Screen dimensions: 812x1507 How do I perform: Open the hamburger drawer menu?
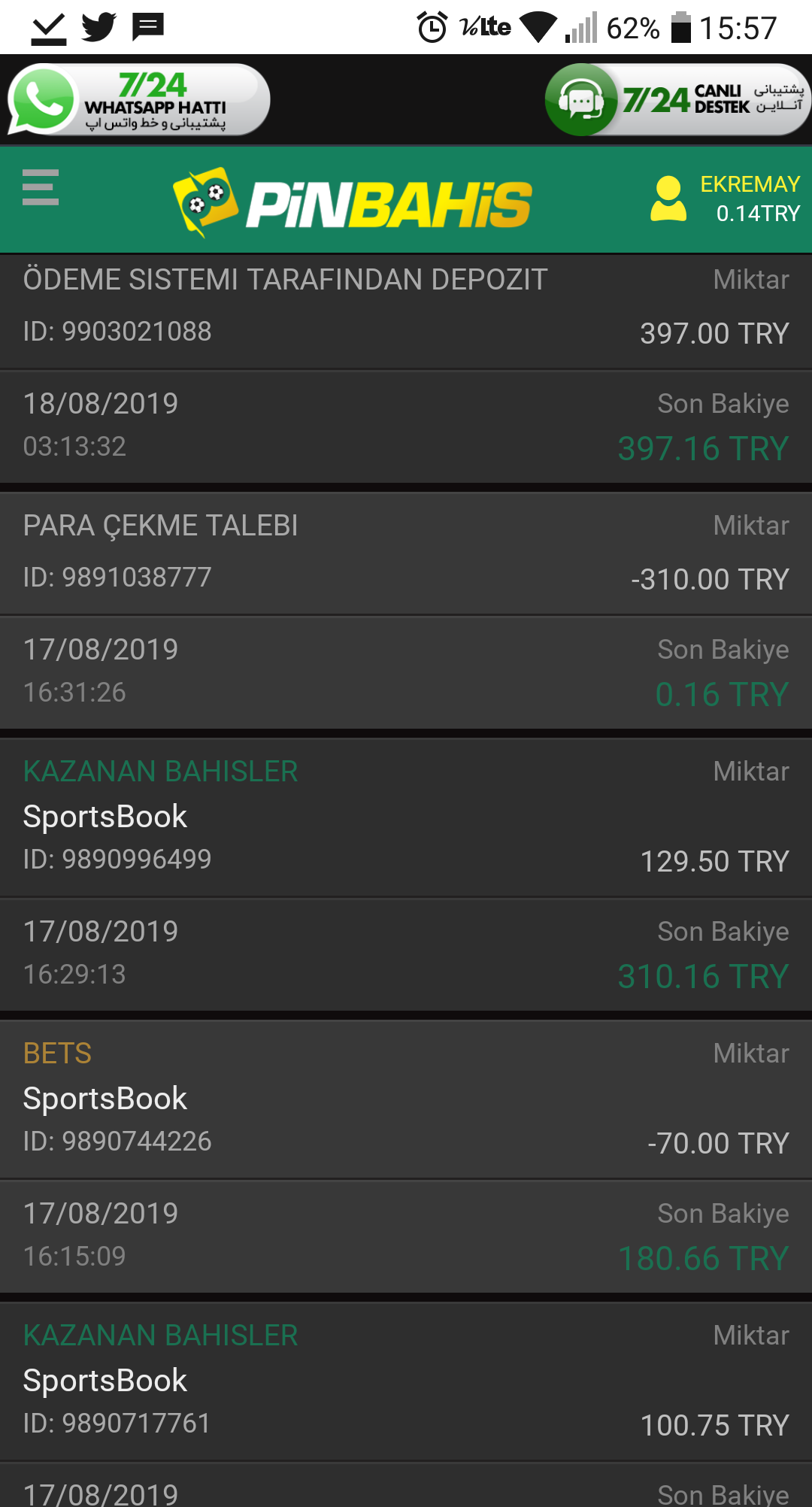coord(41,187)
